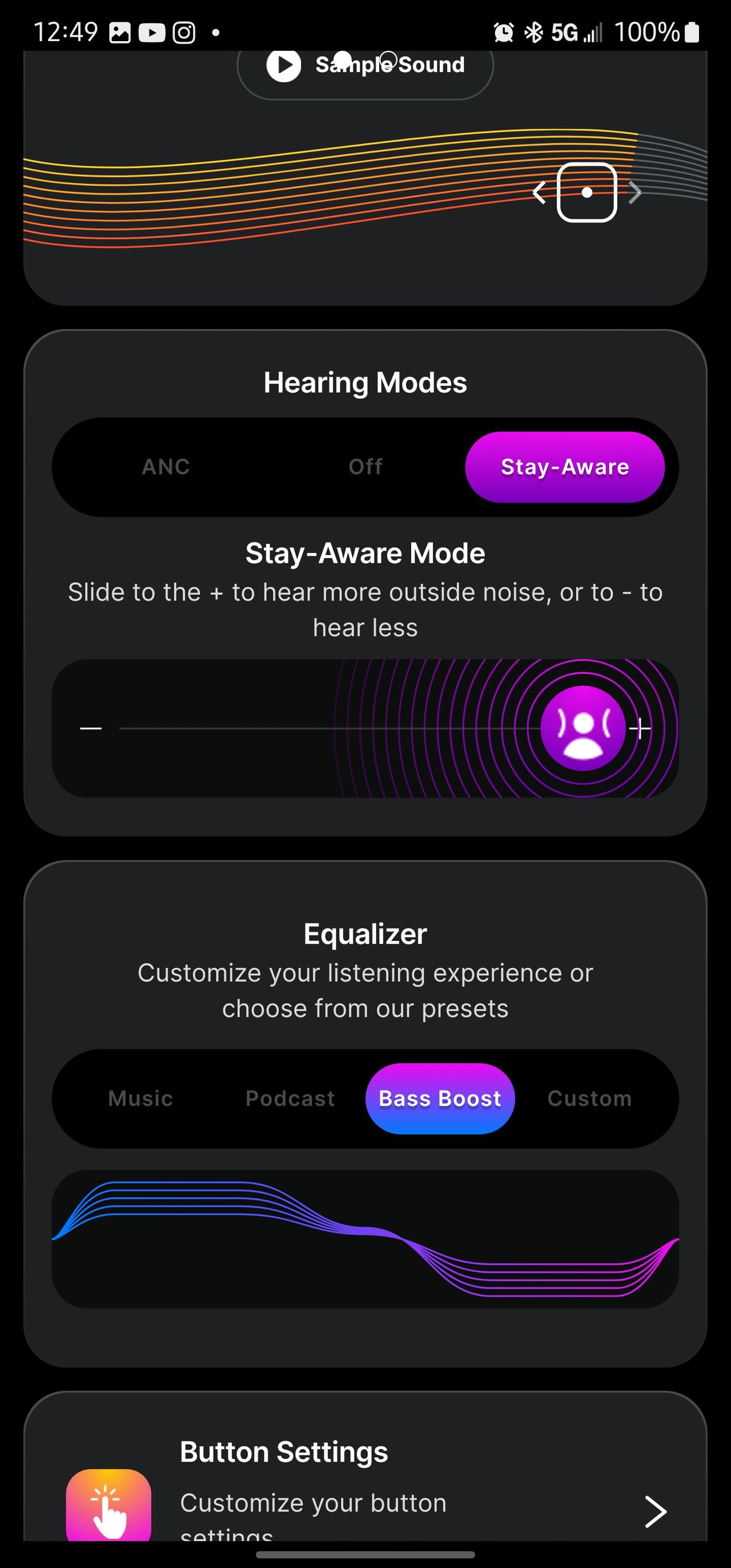
Task: Select the Stay-Aware hearing mode
Action: [x=565, y=467]
